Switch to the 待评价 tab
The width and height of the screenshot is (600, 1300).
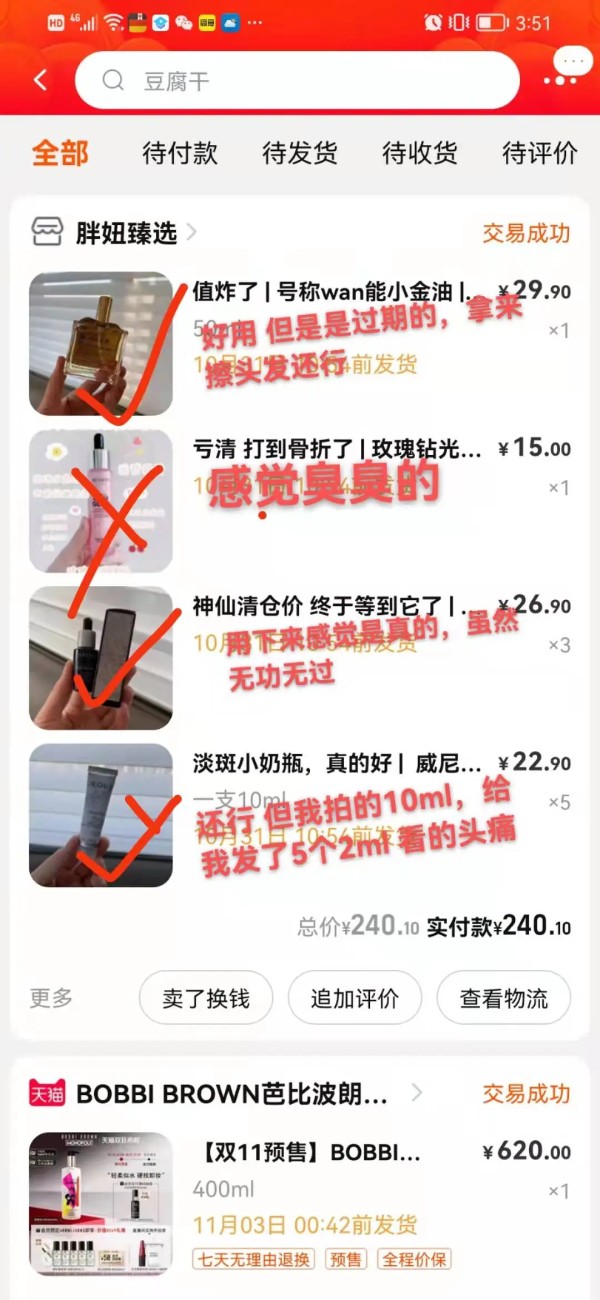[540, 153]
